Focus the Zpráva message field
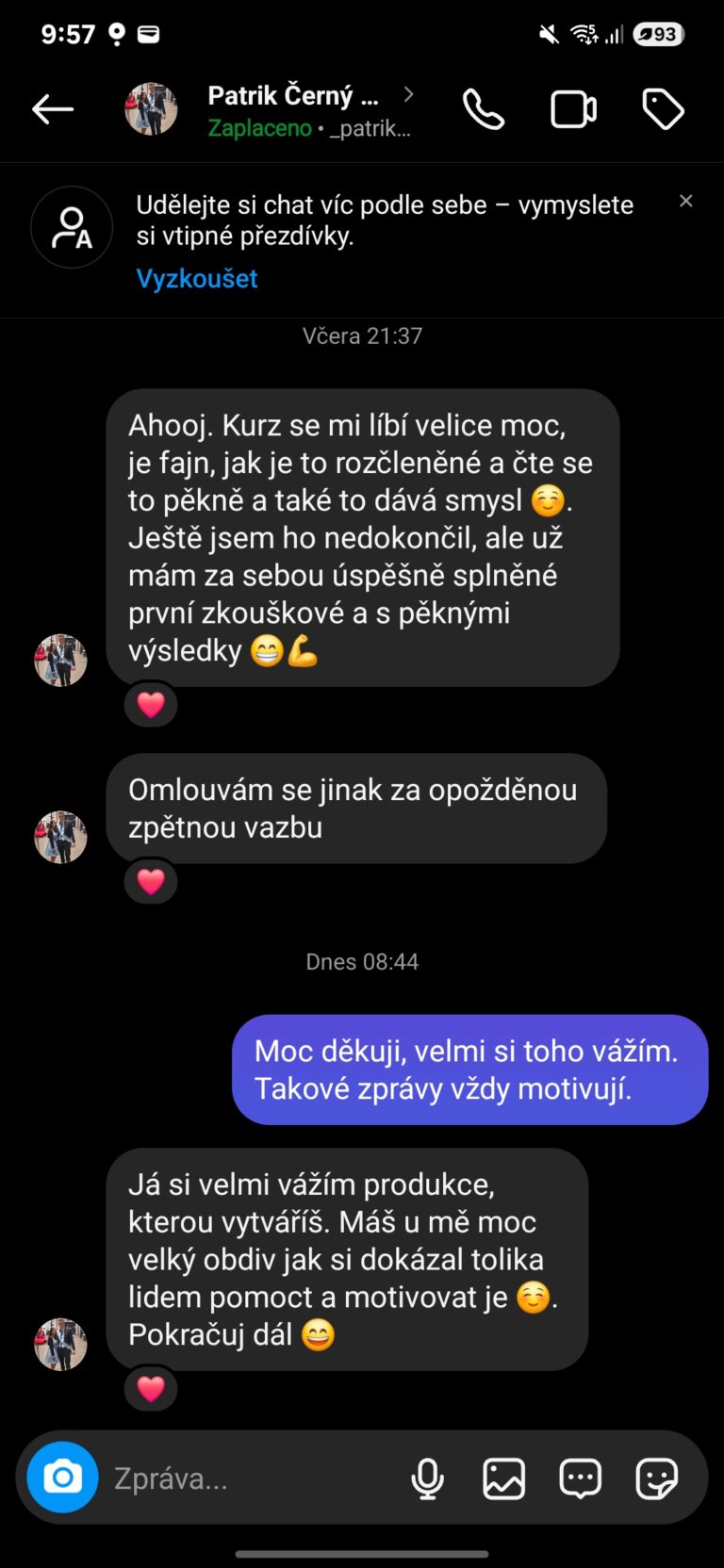 245,1478
